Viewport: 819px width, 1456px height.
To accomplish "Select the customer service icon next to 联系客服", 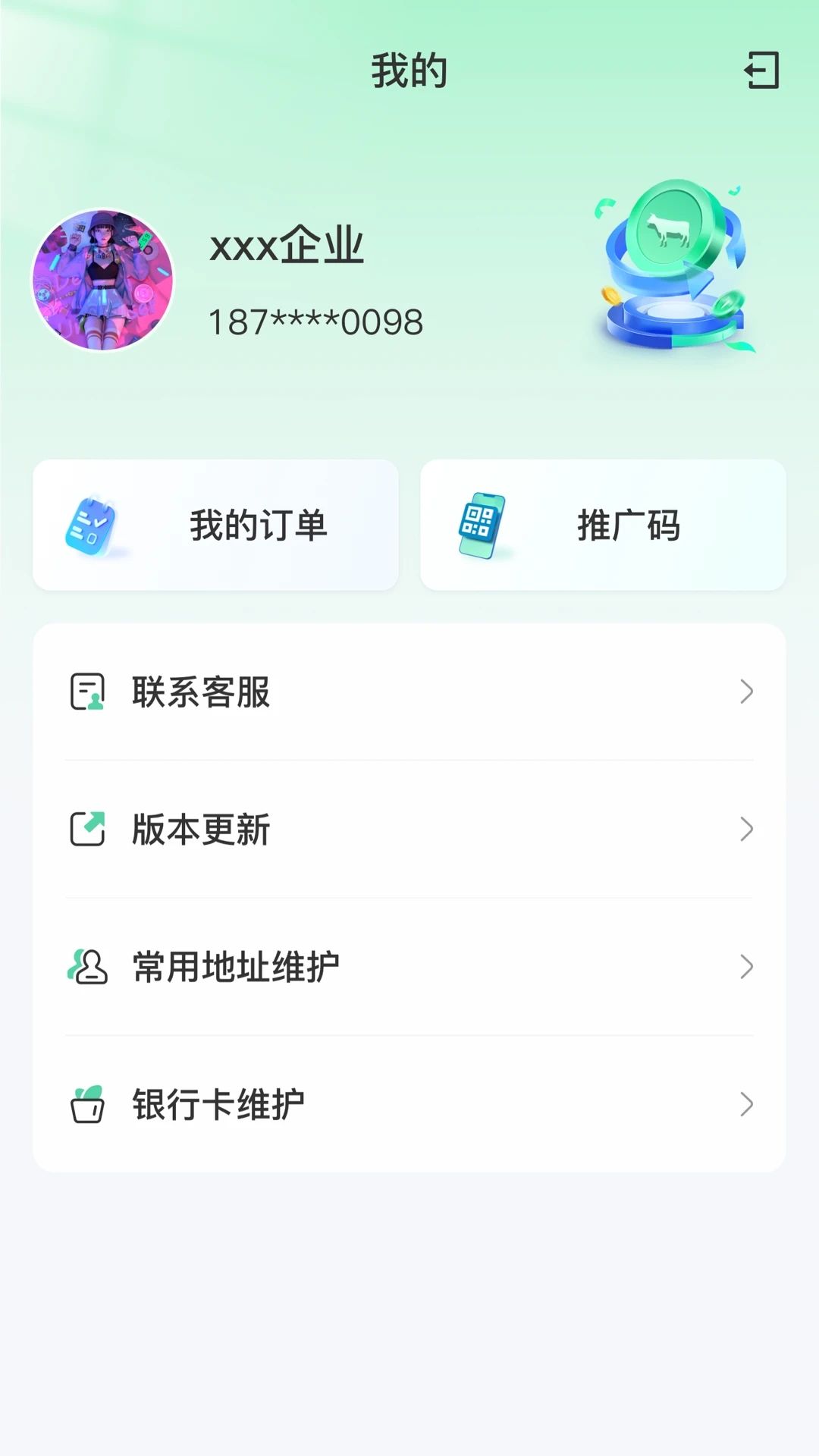I will [86, 691].
